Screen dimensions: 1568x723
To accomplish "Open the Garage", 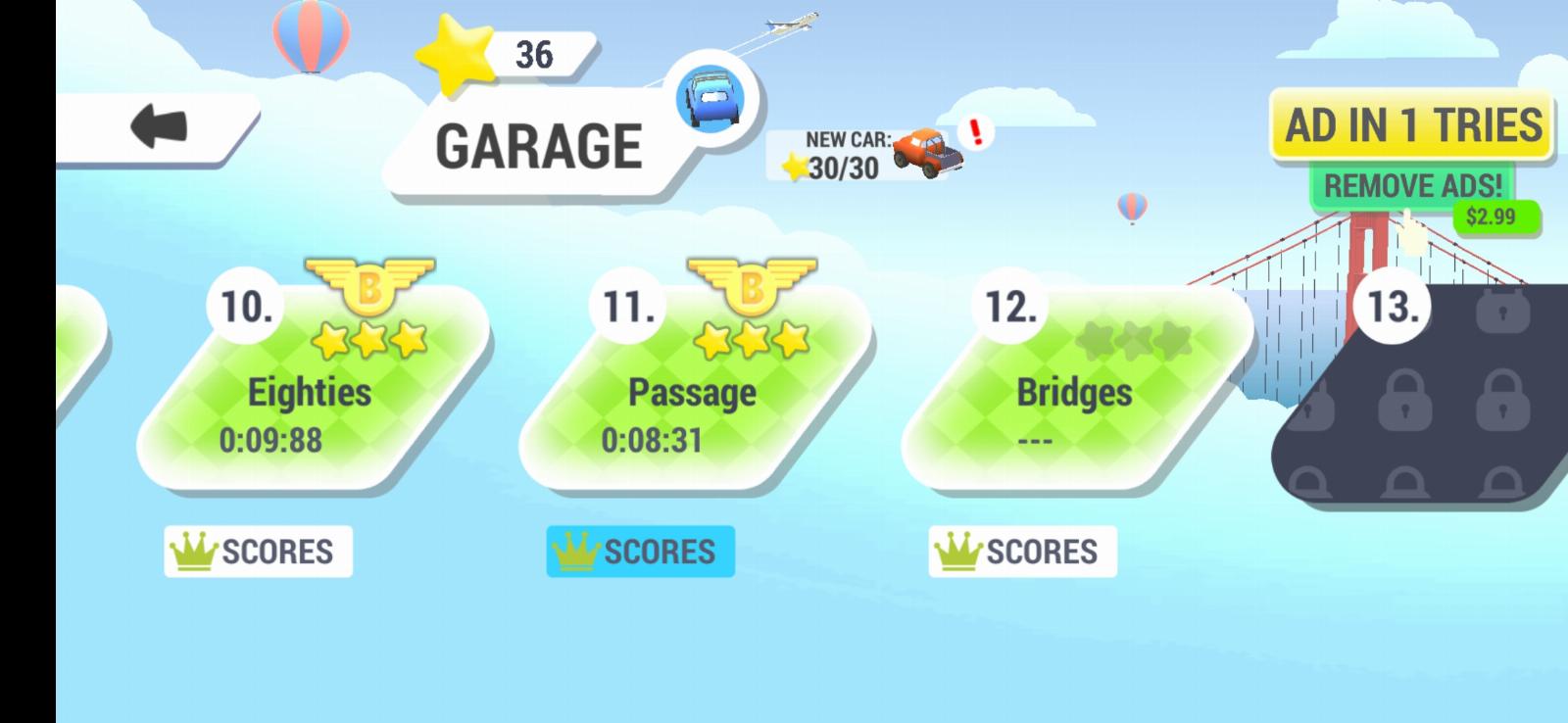I will [x=539, y=147].
